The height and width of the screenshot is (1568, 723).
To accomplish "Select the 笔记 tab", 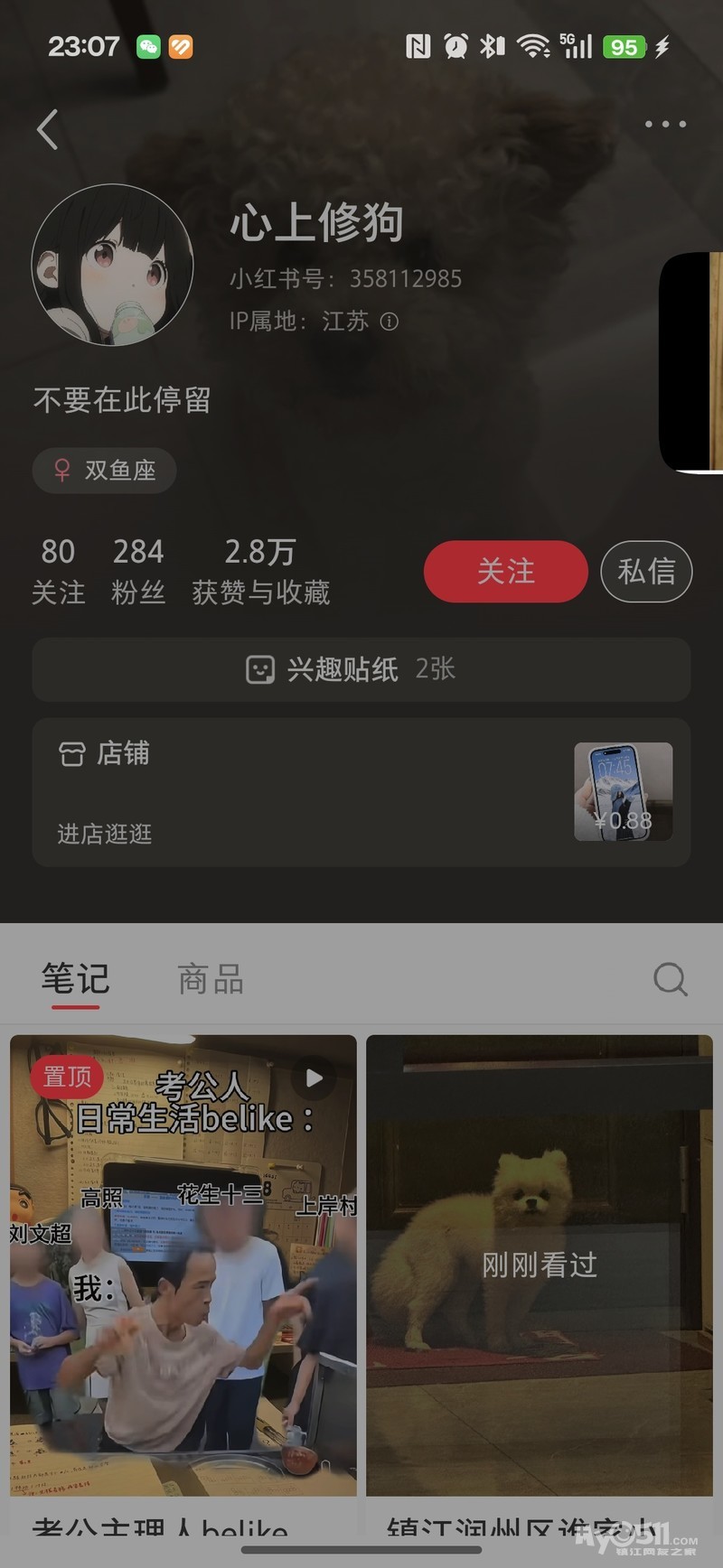I will [x=76, y=979].
